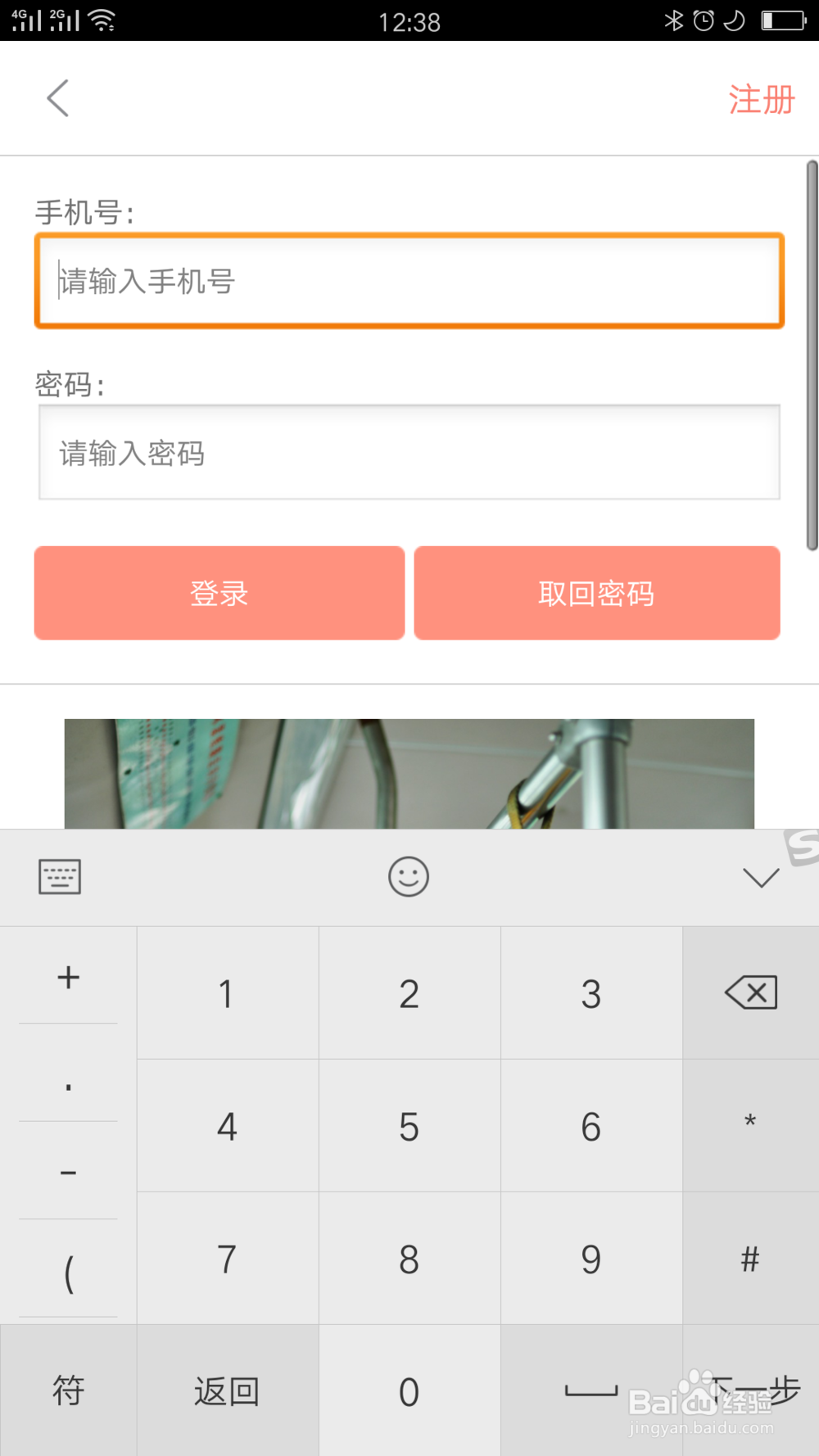Screen dimensions: 819x1456
Task: Tap 符 to switch to symbol keyboard
Action: pyautogui.click(x=68, y=1390)
